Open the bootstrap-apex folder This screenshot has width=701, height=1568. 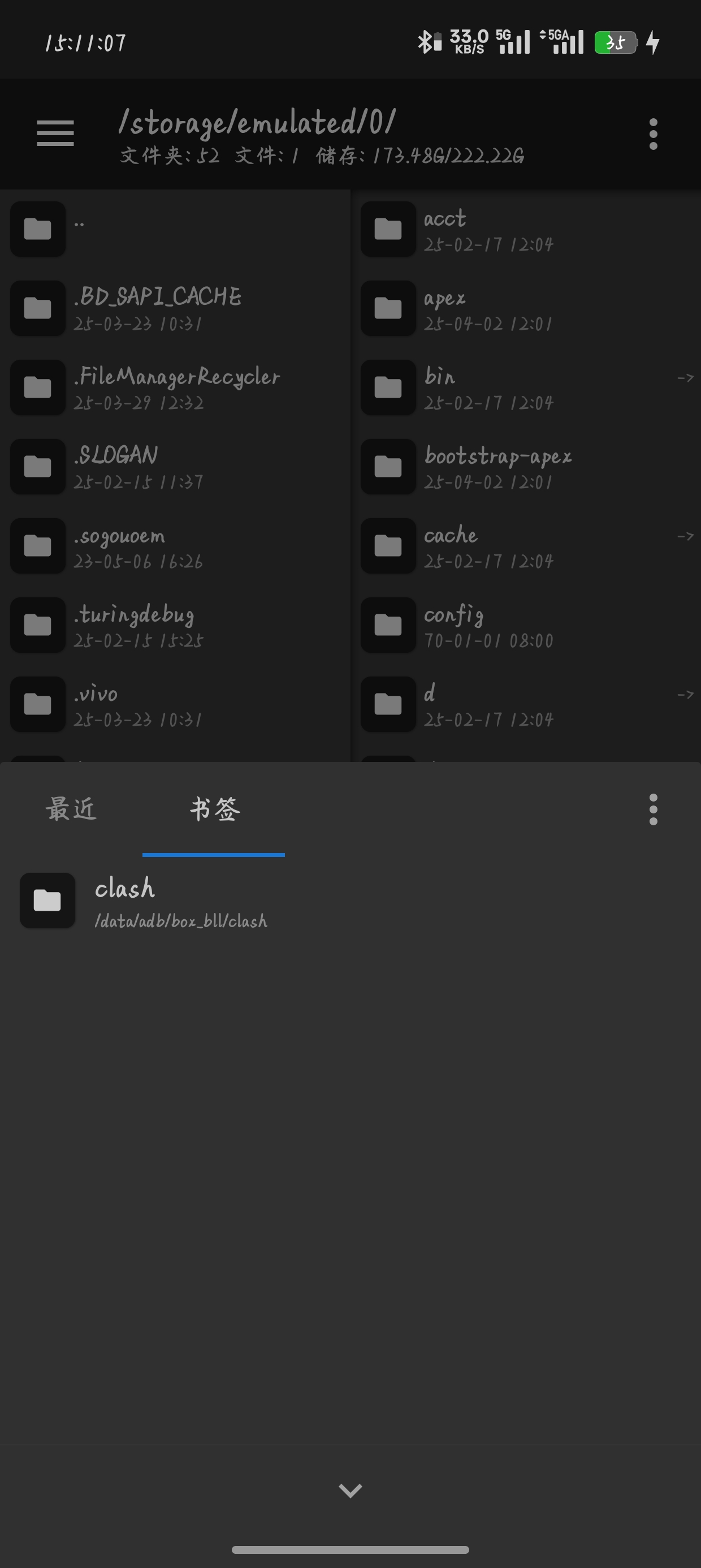525,466
